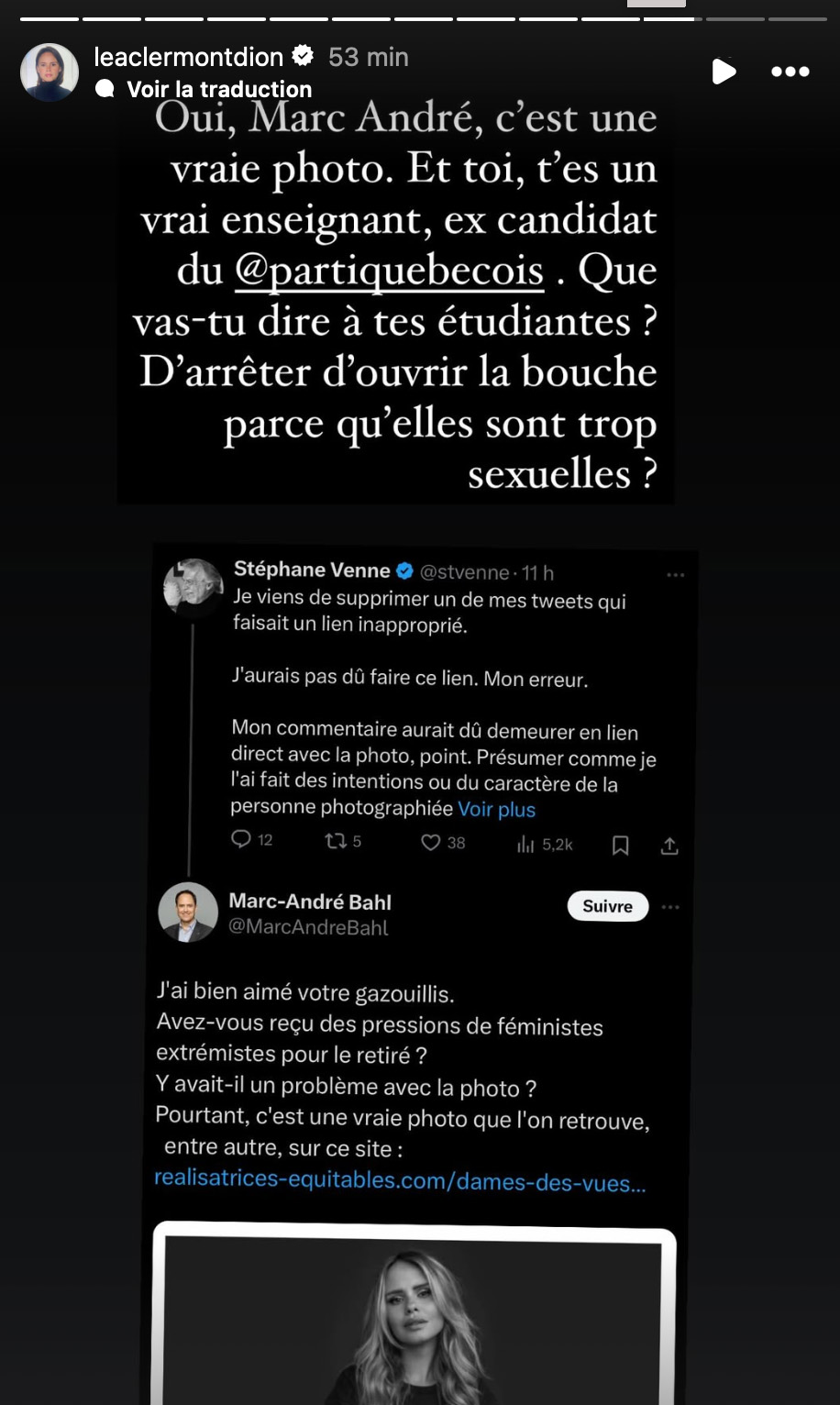Viewport: 840px width, 1405px height.
Task: Open leaclermontdion's profile picture
Action: [x=50, y=72]
